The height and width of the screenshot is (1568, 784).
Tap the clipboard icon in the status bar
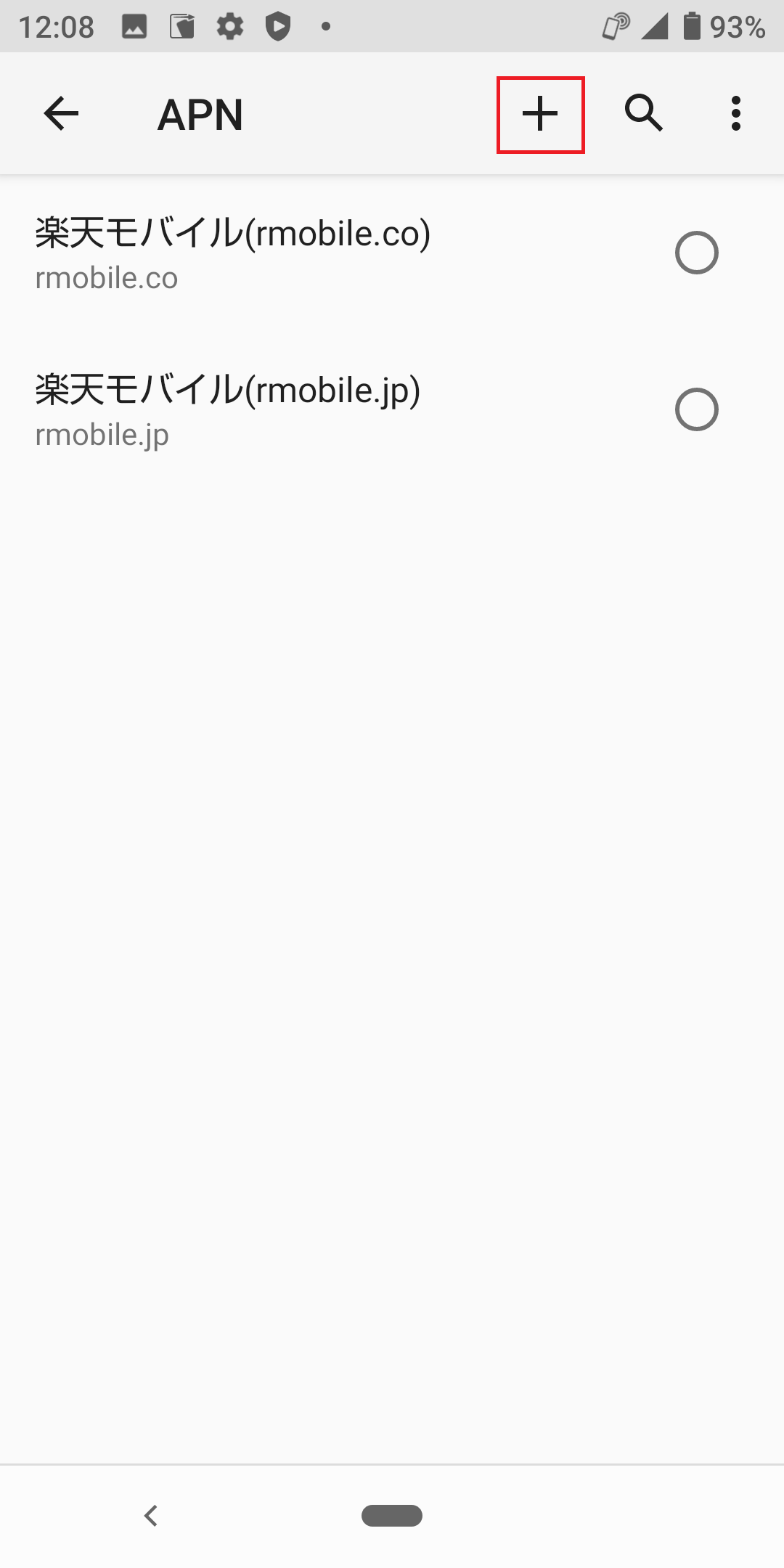[183, 28]
